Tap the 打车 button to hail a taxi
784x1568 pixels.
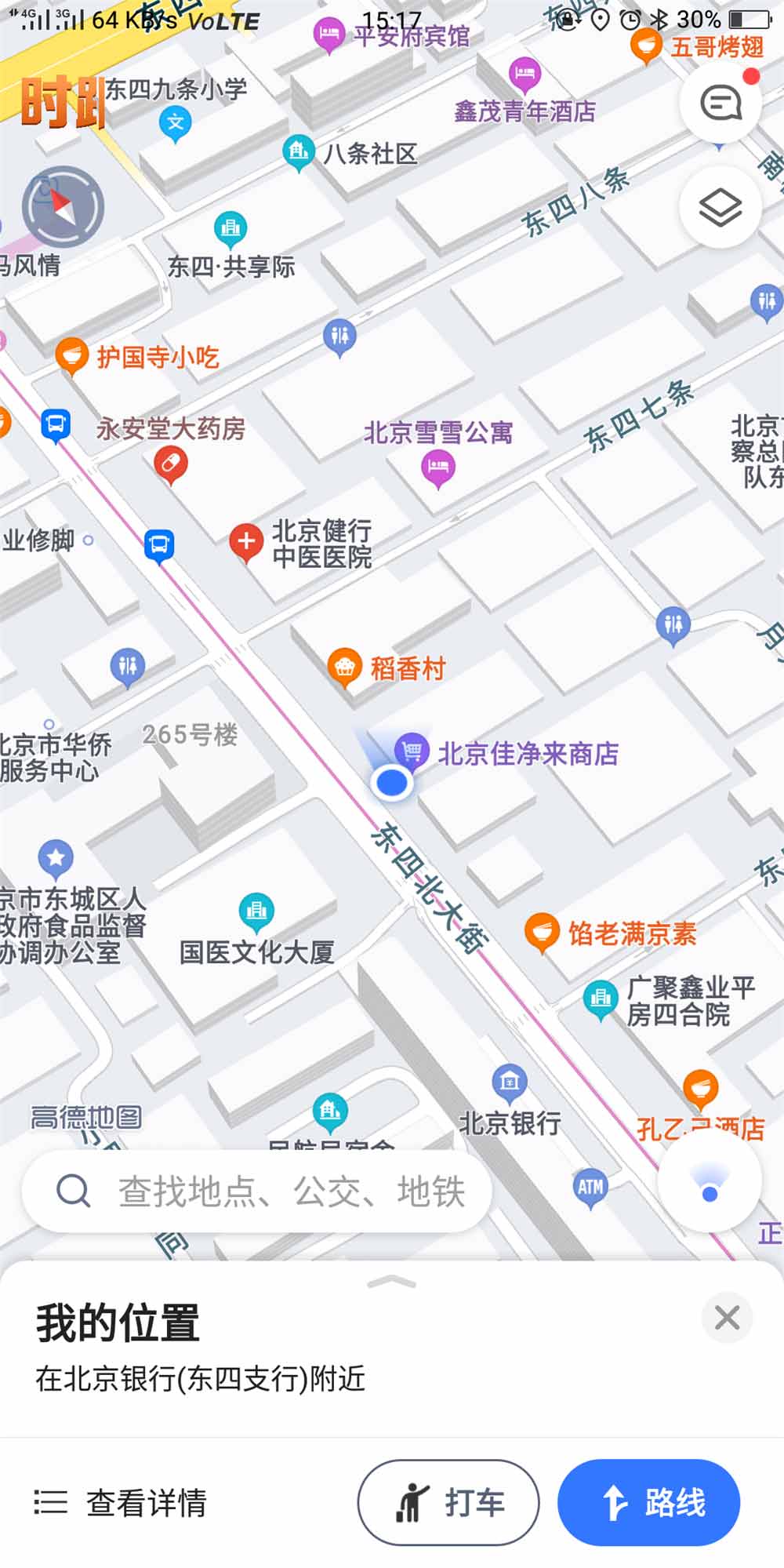pos(448,1503)
